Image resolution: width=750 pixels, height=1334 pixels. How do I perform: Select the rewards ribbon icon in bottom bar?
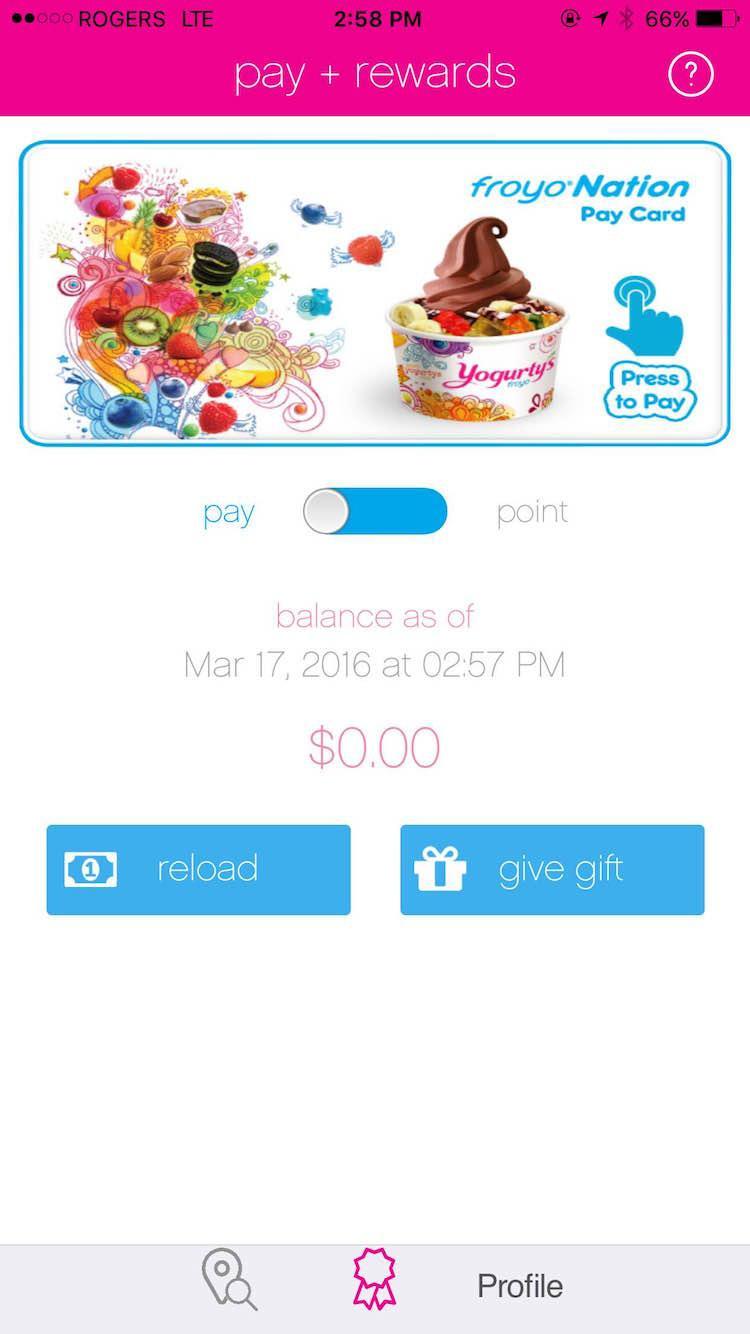click(375, 1280)
